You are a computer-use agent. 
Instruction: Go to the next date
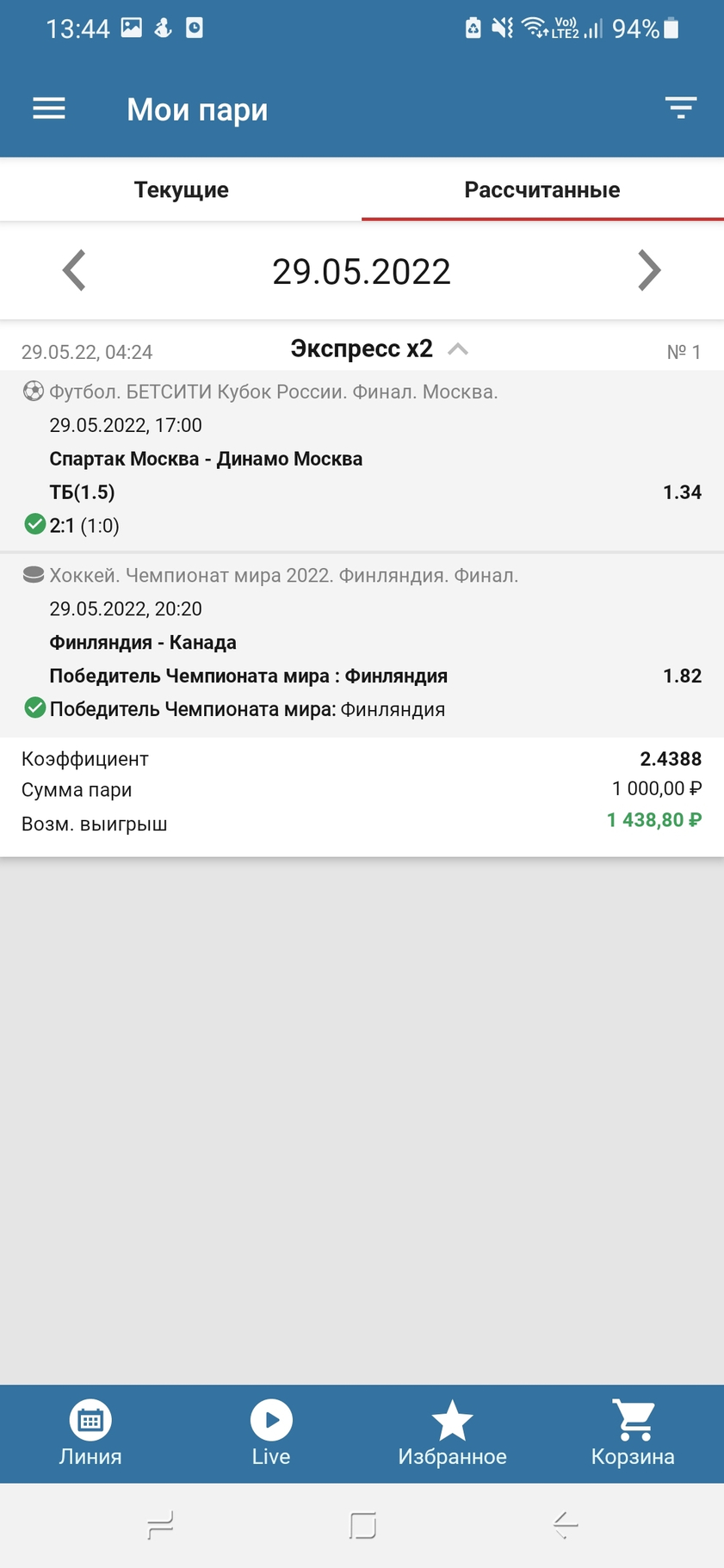648,270
